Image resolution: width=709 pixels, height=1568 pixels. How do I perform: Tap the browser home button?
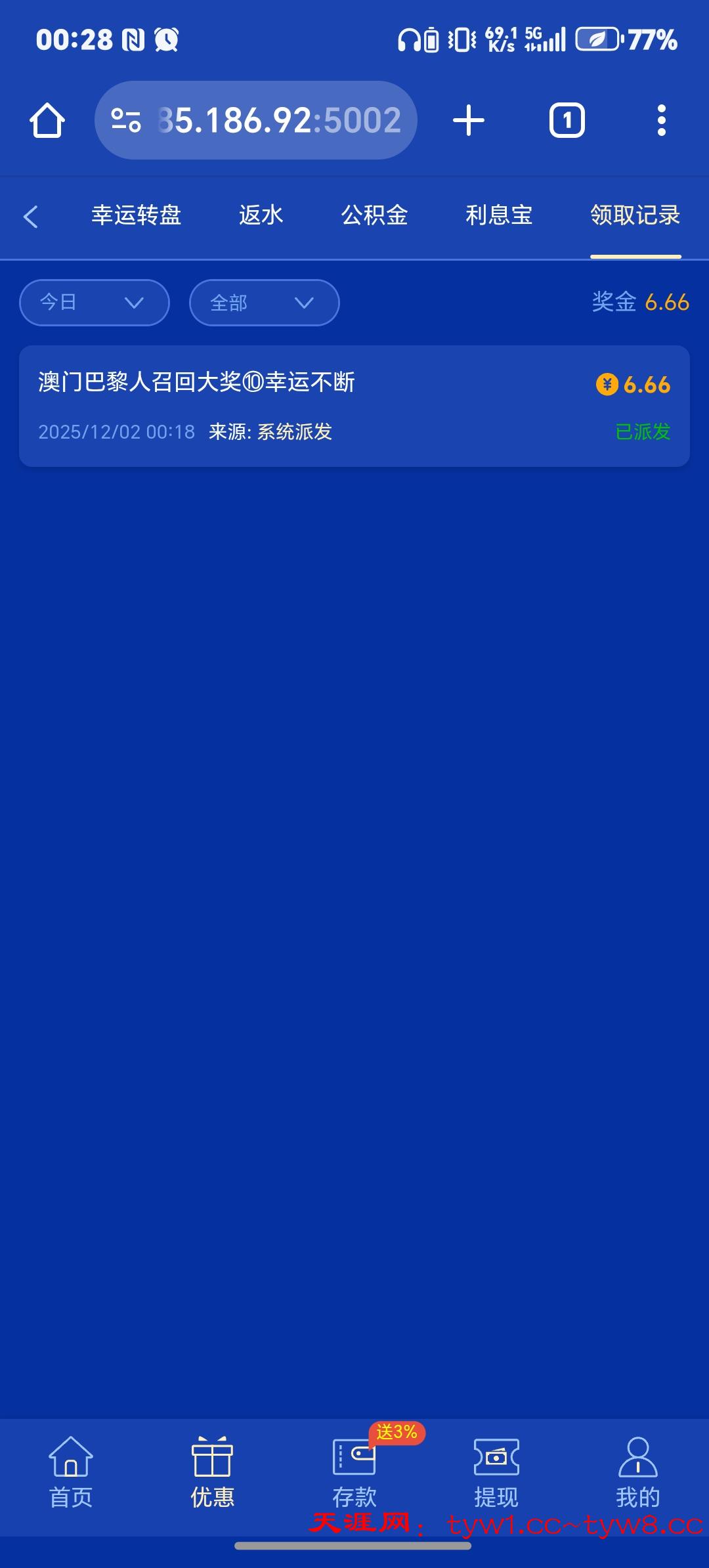pos(47,121)
